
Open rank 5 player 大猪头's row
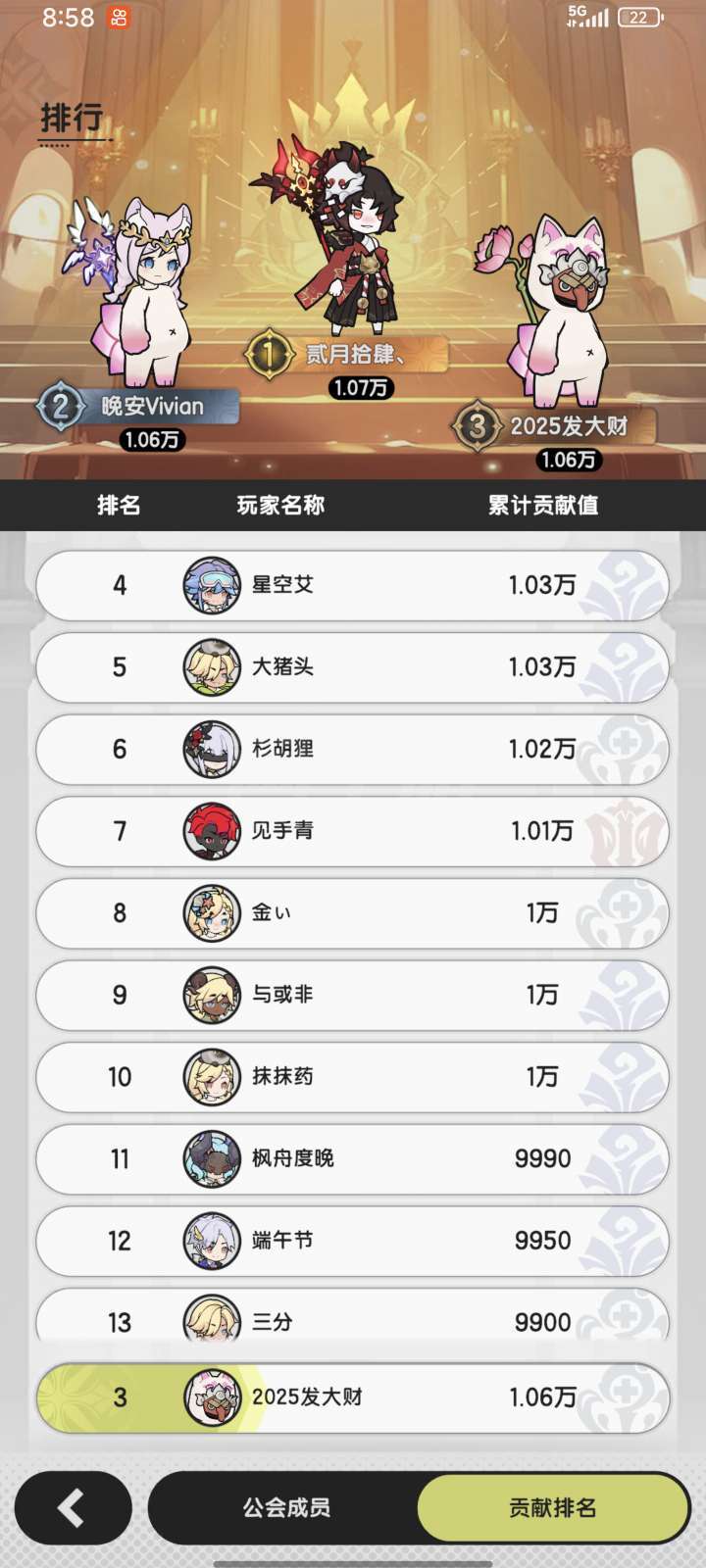tap(353, 667)
